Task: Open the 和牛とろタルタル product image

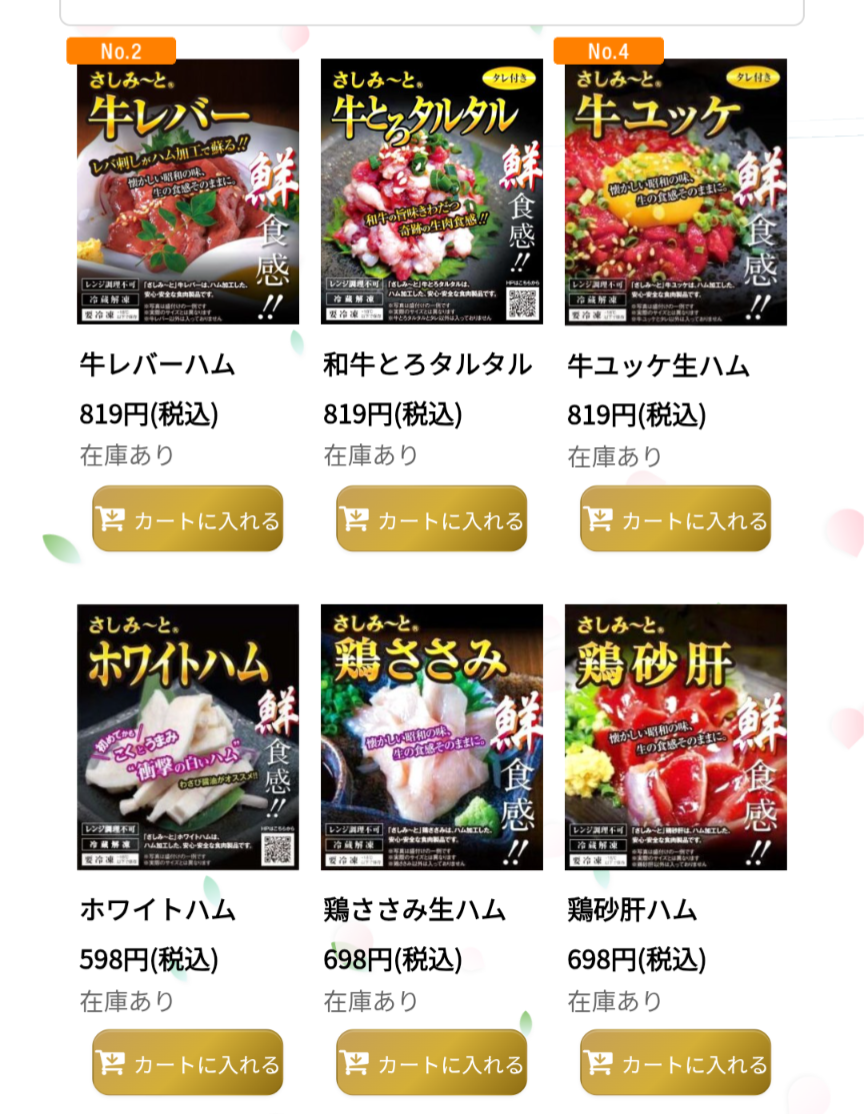Action: click(x=432, y=192)
